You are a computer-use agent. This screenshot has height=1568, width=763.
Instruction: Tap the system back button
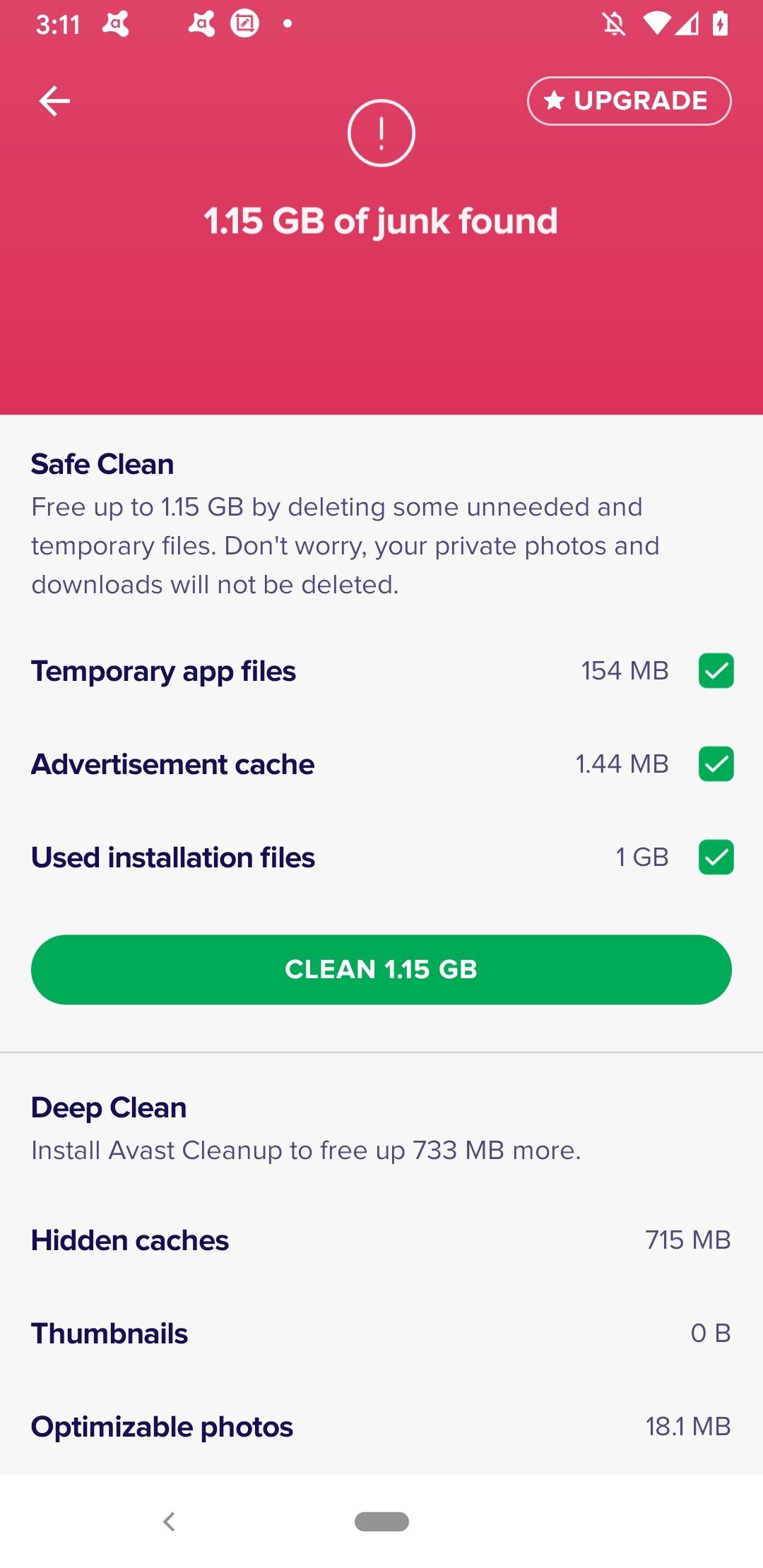[x=169, y=1521]
